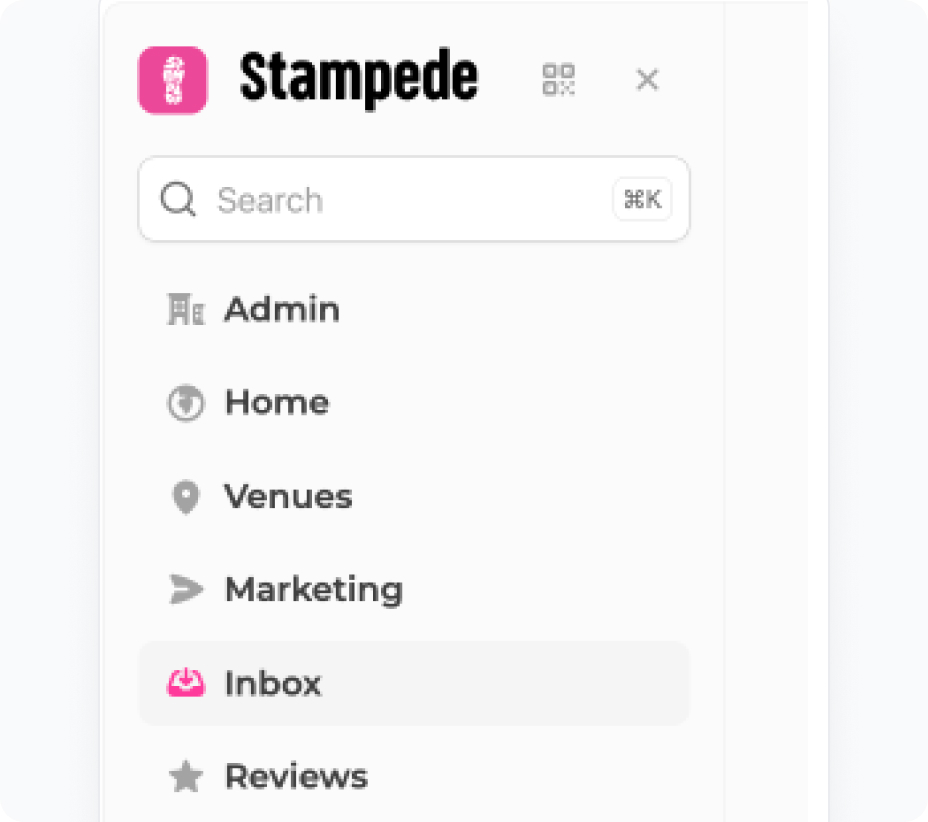The image size is (928, 822).
Task: View the Reviews section
Action: coord(294,777)
